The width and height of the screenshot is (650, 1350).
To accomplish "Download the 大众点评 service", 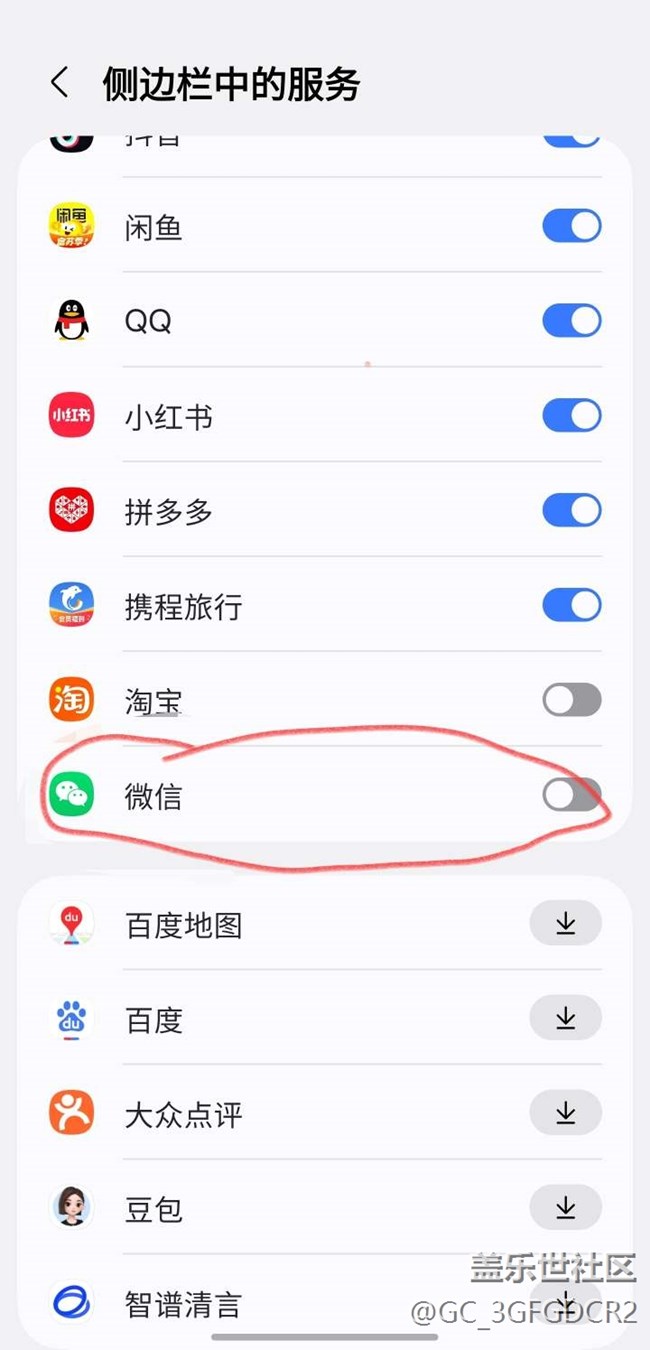I will 566,1113.
